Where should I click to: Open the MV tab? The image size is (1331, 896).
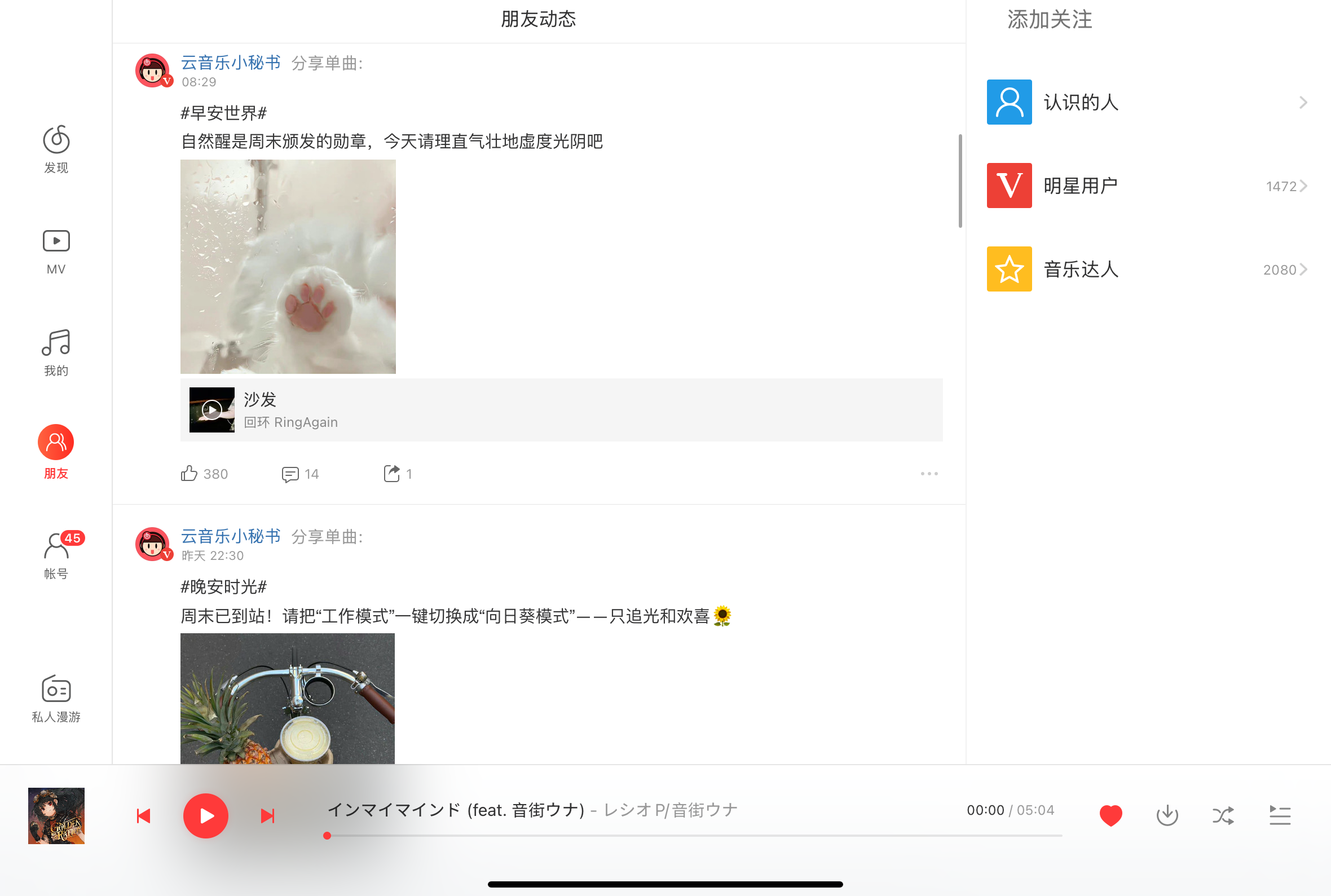56,251
